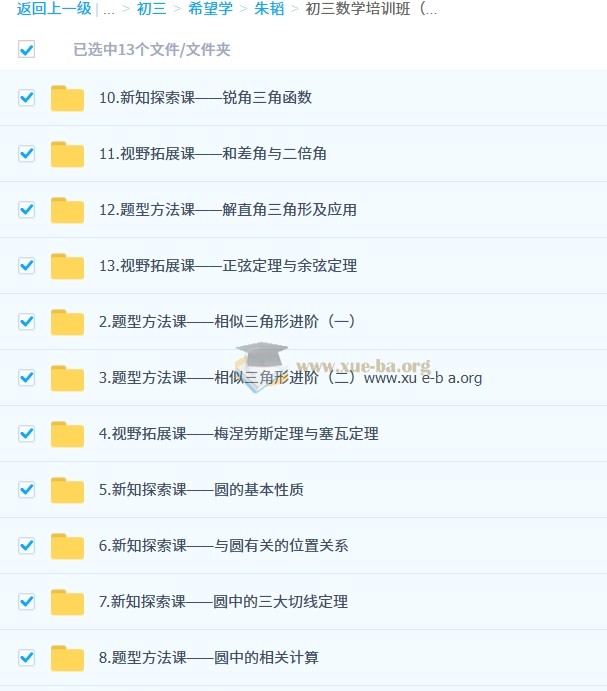Open the 朱韬 breadcrumb folder

(268, 10)
